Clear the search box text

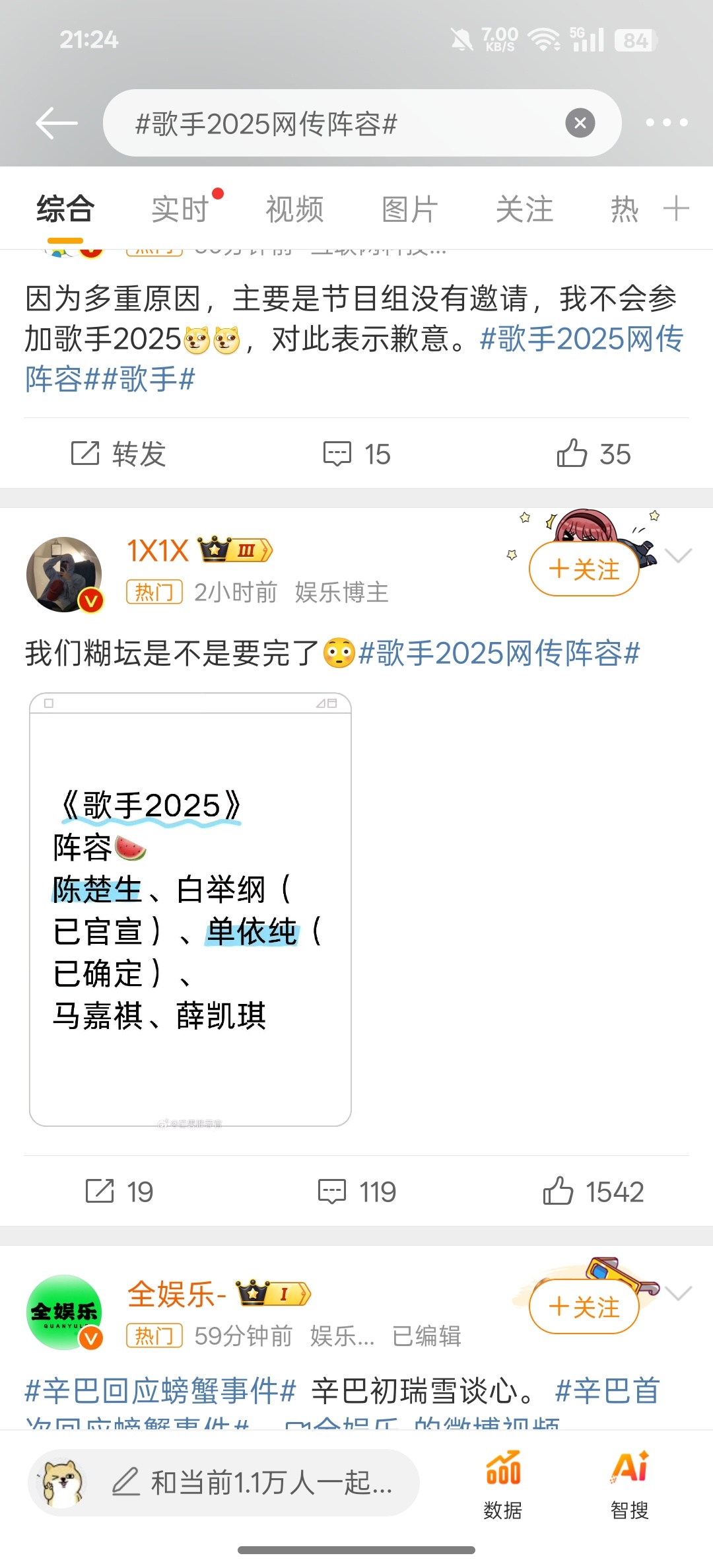pos(580,123)
